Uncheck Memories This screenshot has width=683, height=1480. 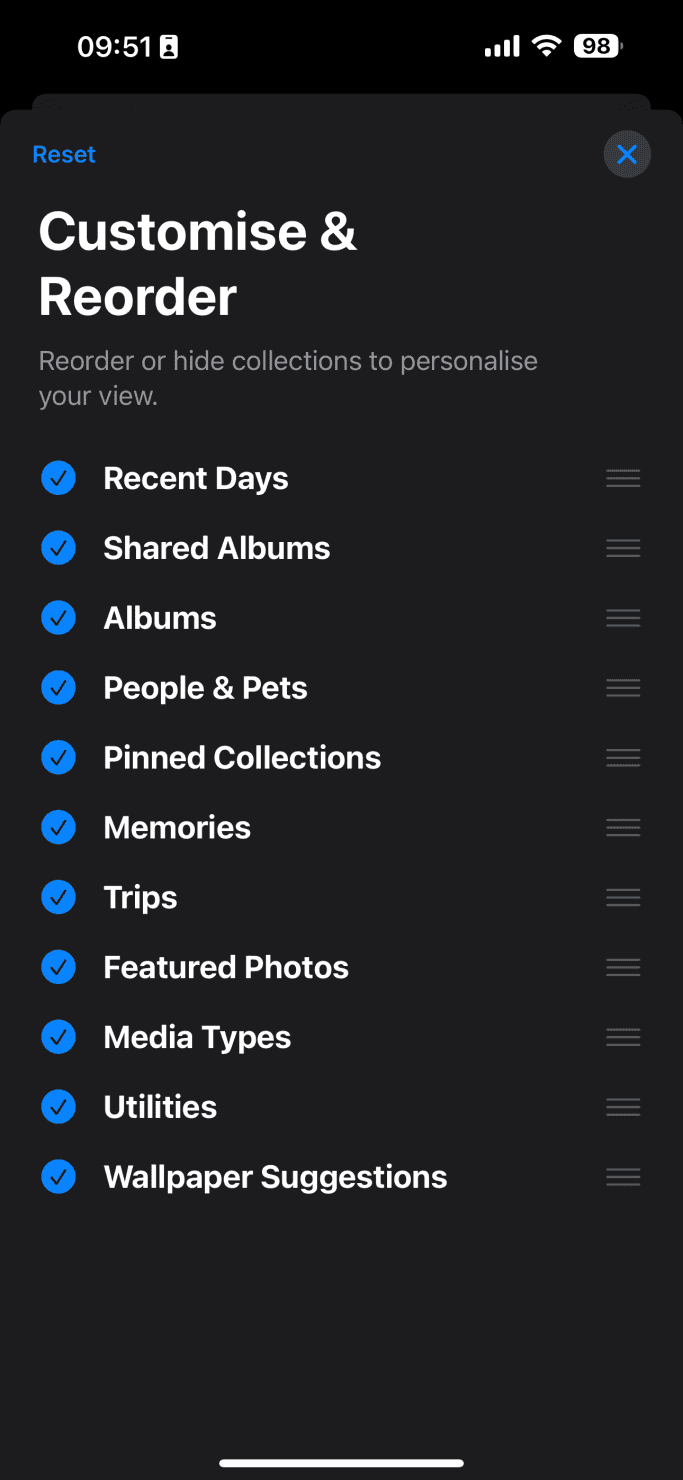point(59,827)
